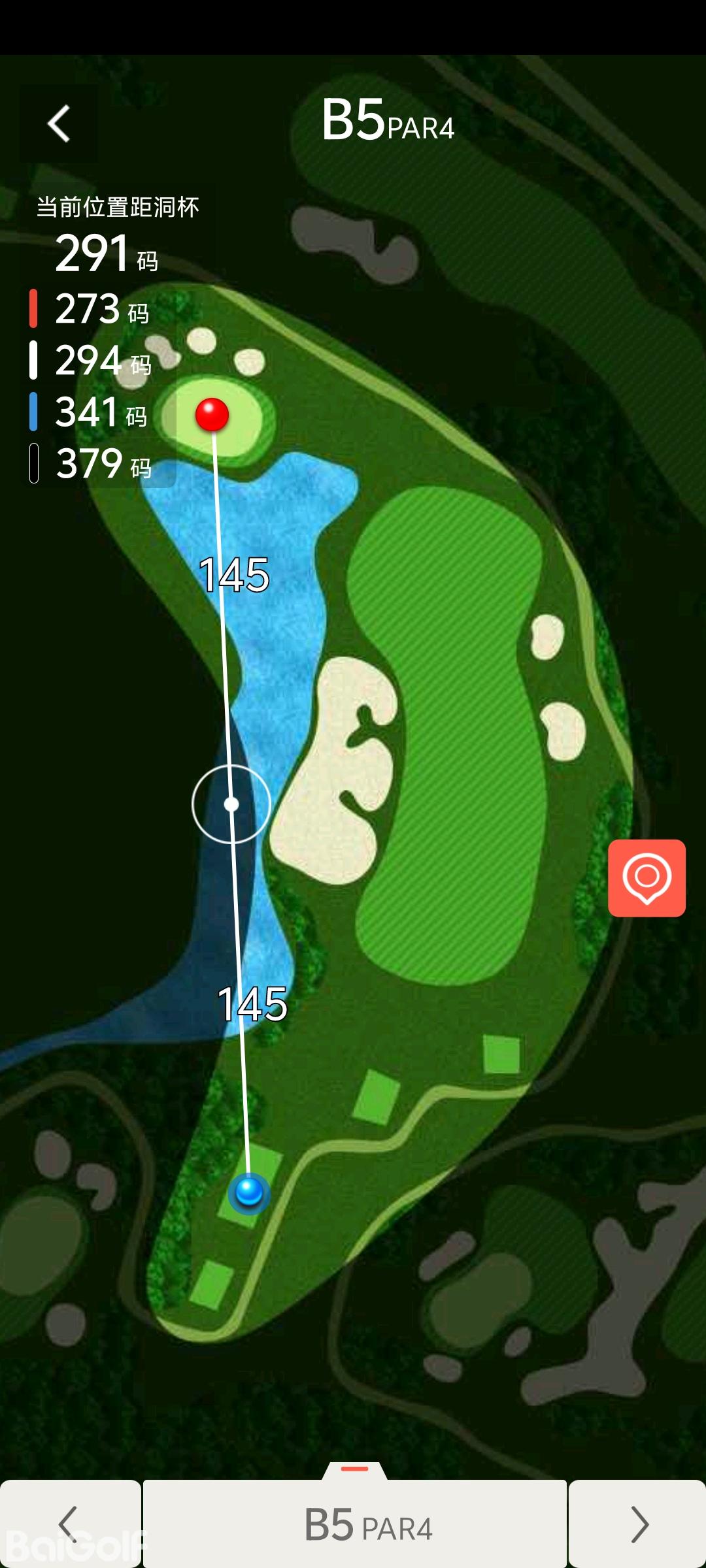Open the B5 PAR4 hole selector
This screenshot has width=706, height=1568.
[x=355, y=1524]
